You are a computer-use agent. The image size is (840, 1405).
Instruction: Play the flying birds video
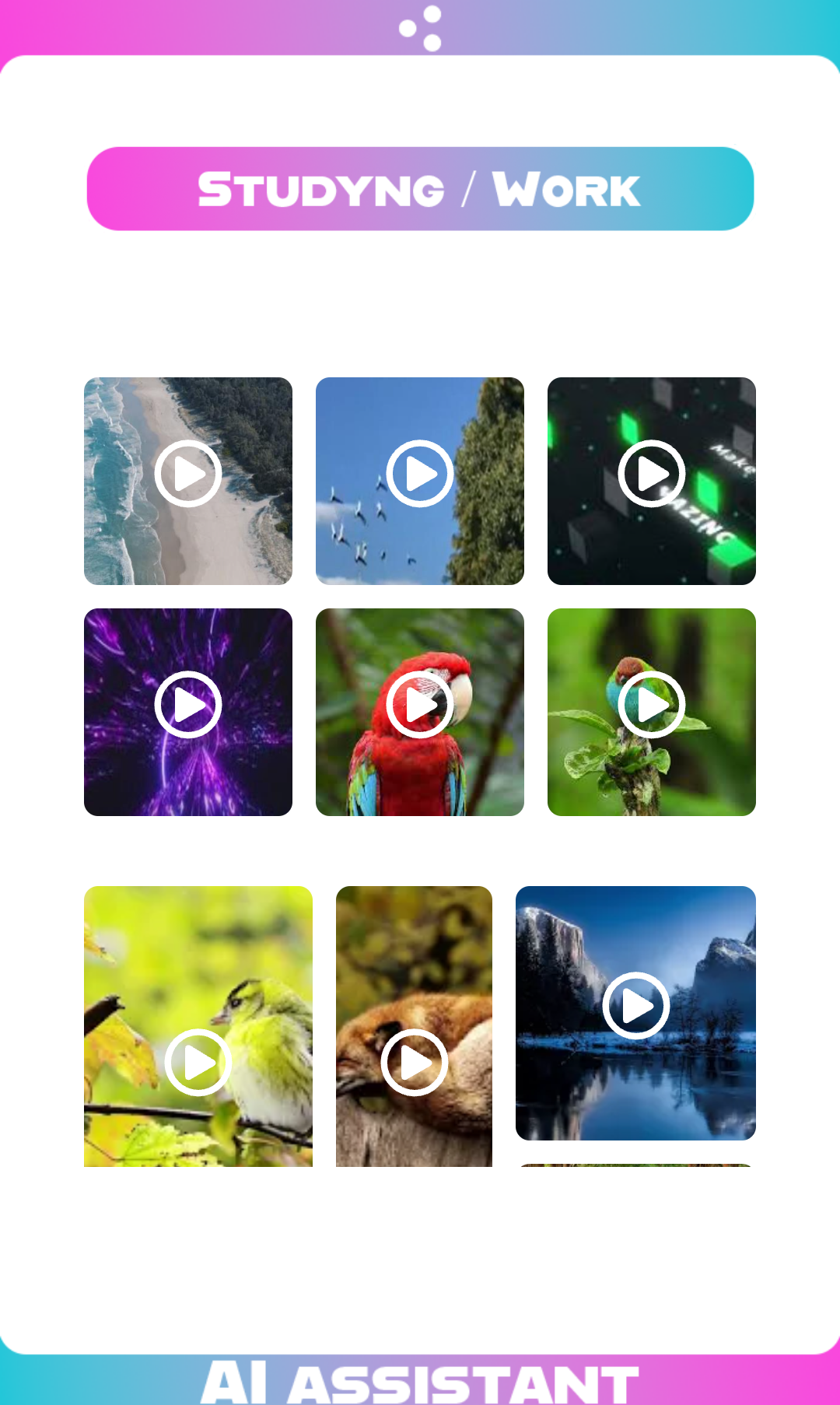(420, 473)
